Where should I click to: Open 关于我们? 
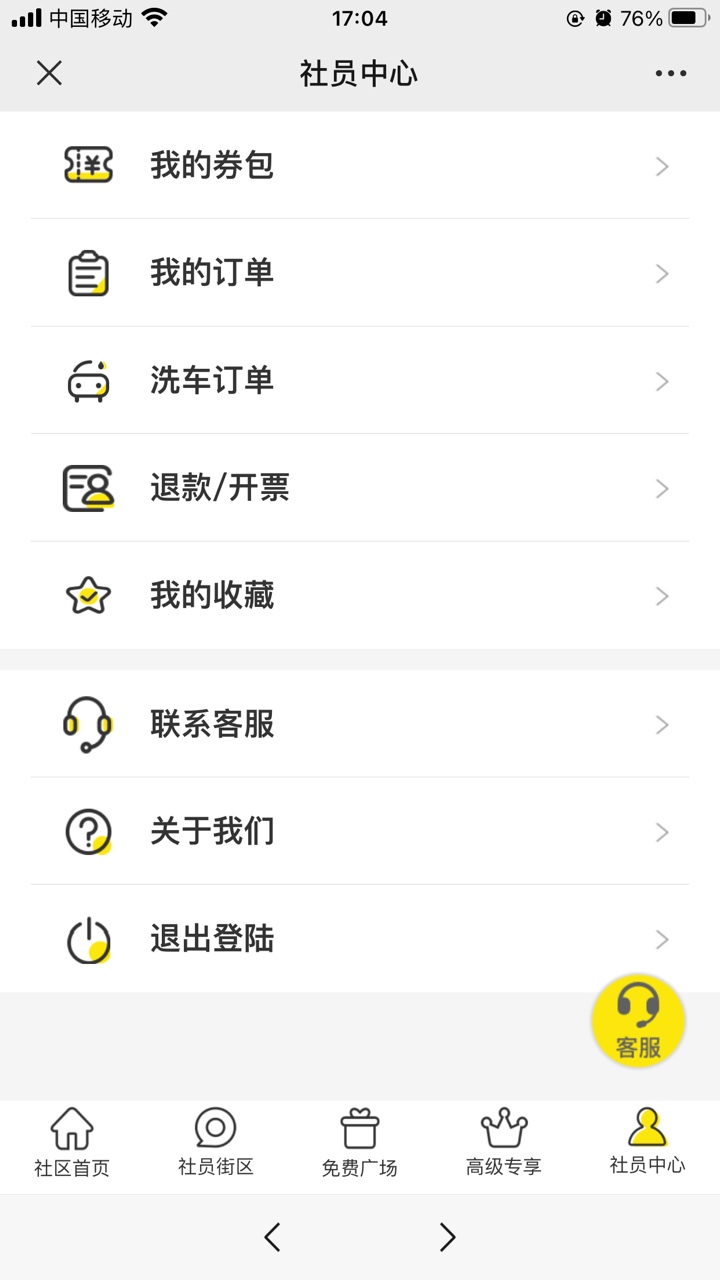tap(360, 832)
